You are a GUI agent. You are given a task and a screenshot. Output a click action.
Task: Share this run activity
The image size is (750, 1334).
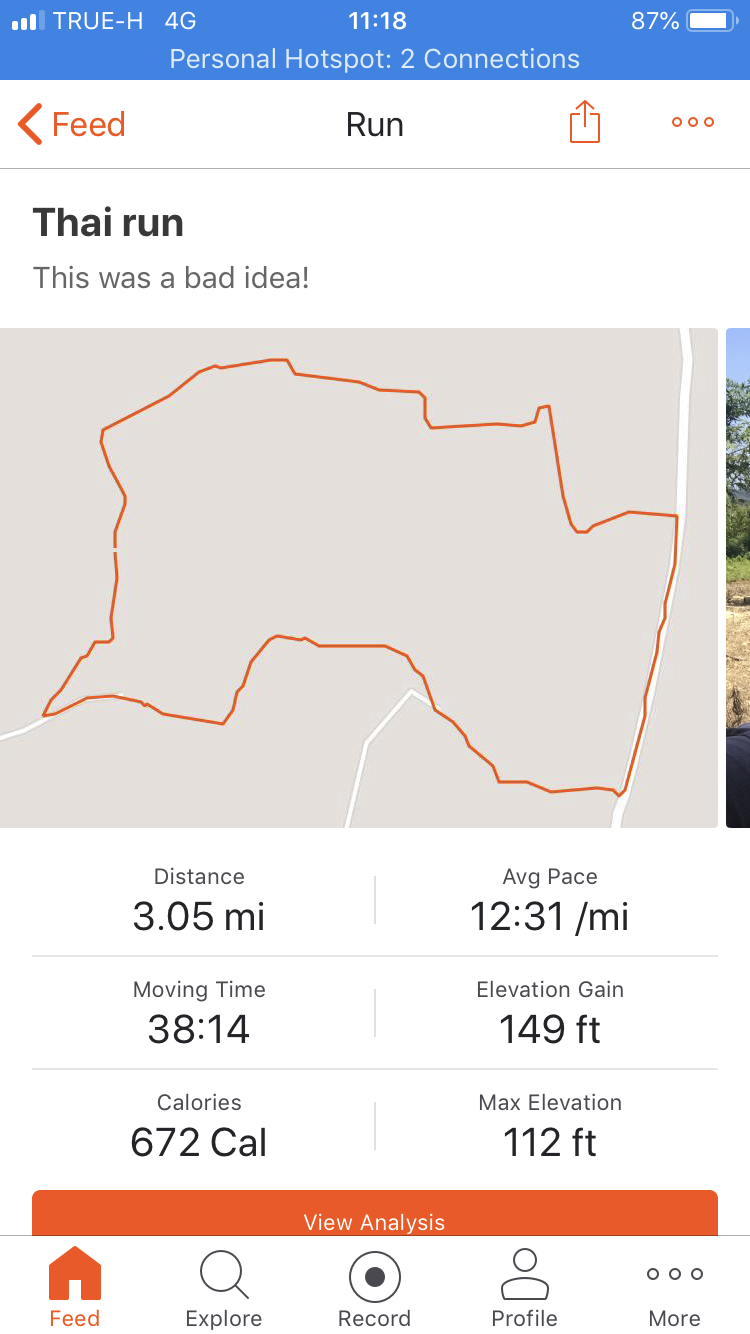point(585,123)
